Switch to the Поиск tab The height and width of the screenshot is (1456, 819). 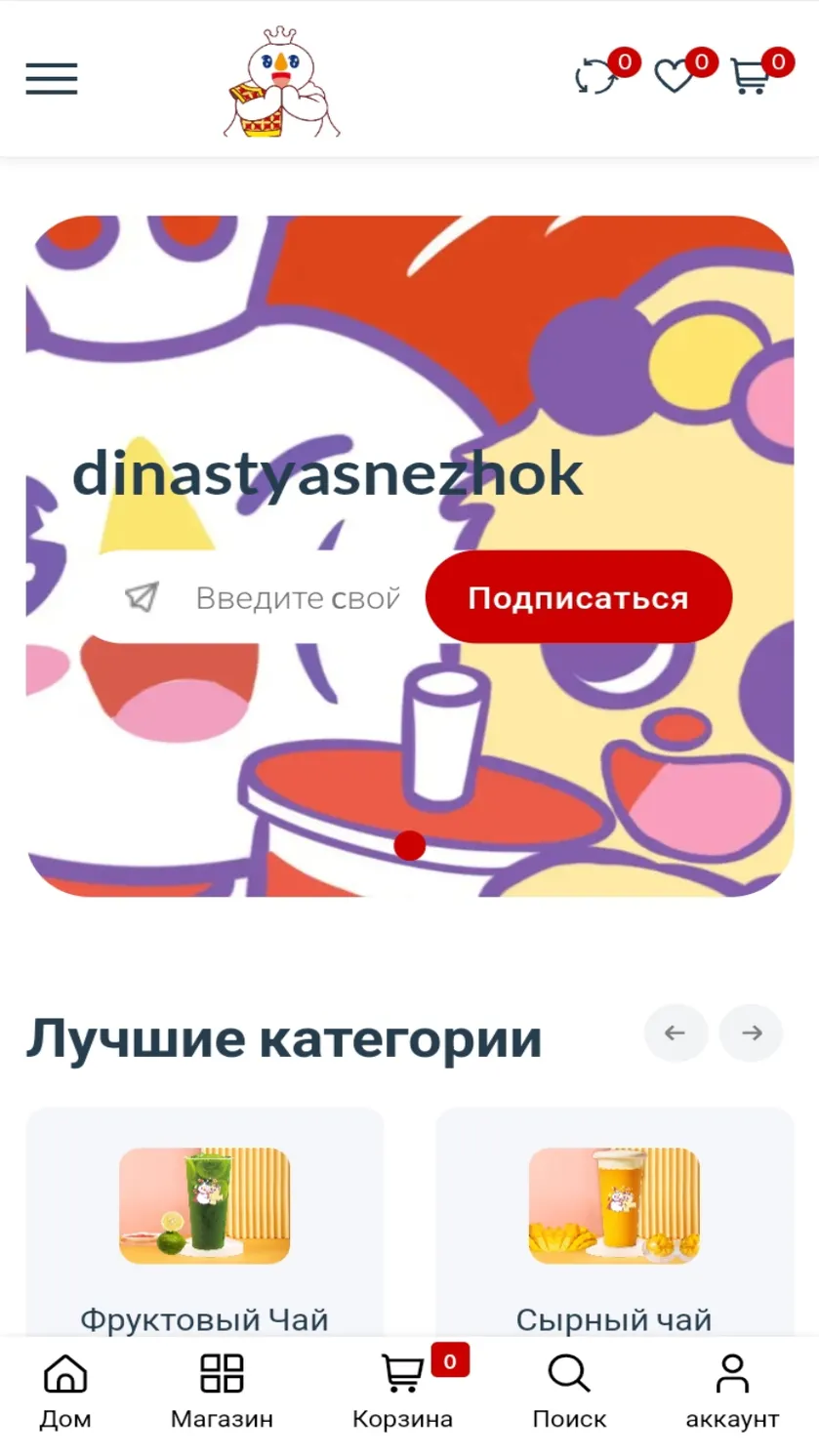tap(569, 1391)
